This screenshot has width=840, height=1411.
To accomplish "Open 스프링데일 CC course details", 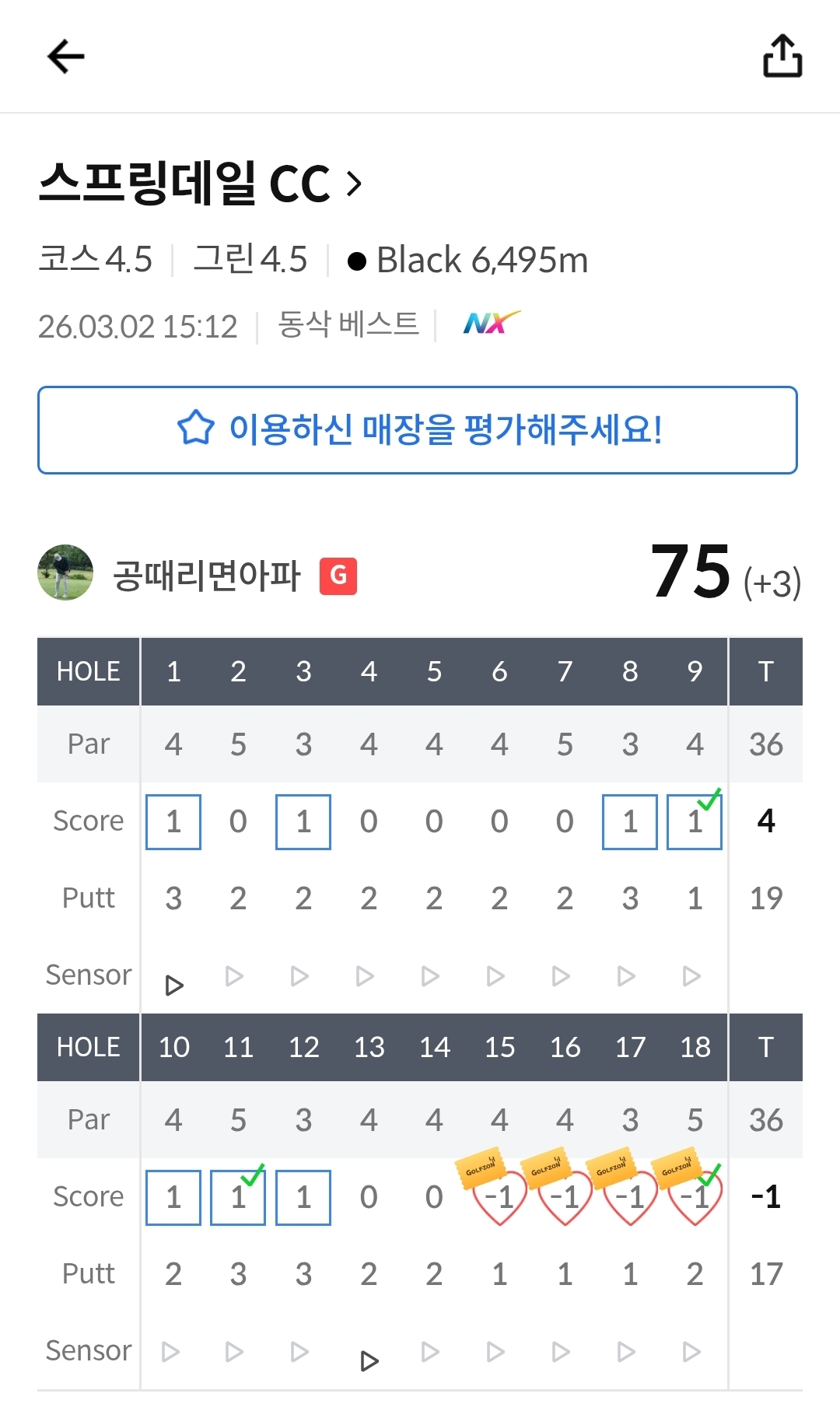I will (201, 184).
